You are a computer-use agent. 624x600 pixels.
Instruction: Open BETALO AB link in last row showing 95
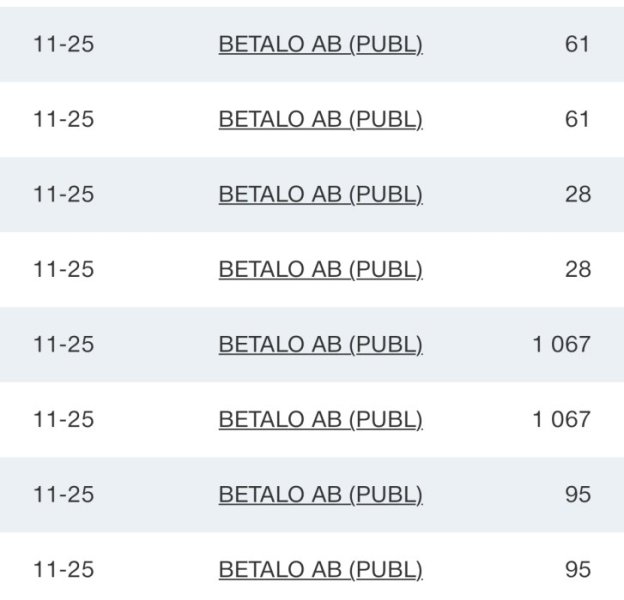320,570
